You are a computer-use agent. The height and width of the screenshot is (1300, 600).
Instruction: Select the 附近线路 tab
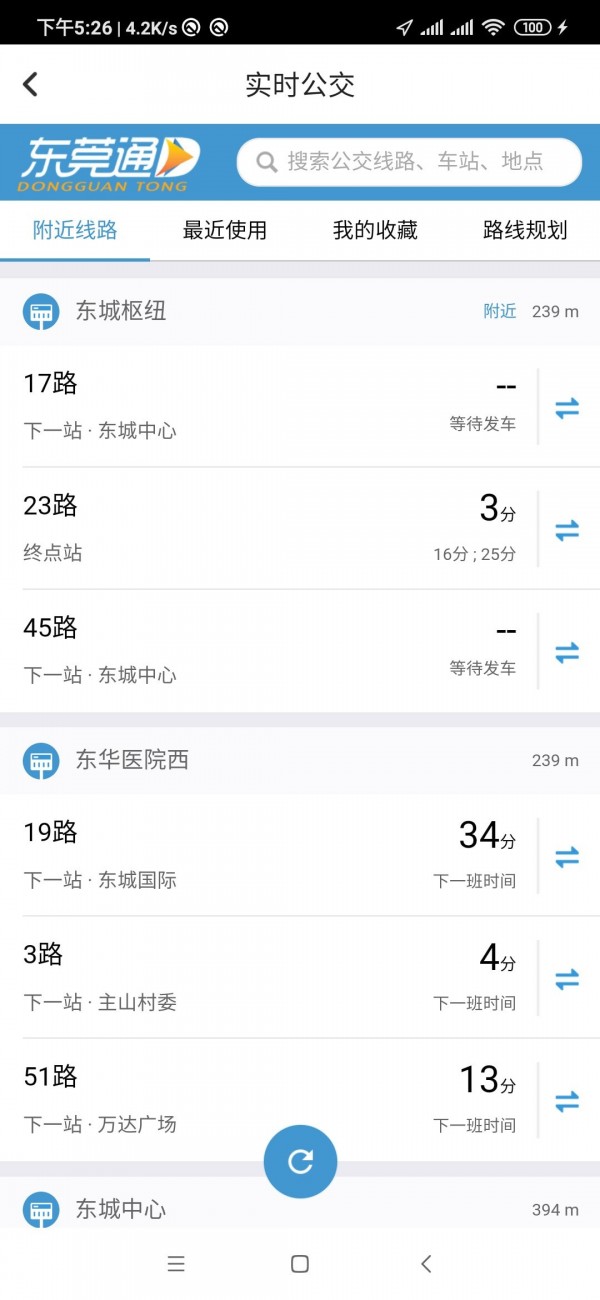(75, 231)
